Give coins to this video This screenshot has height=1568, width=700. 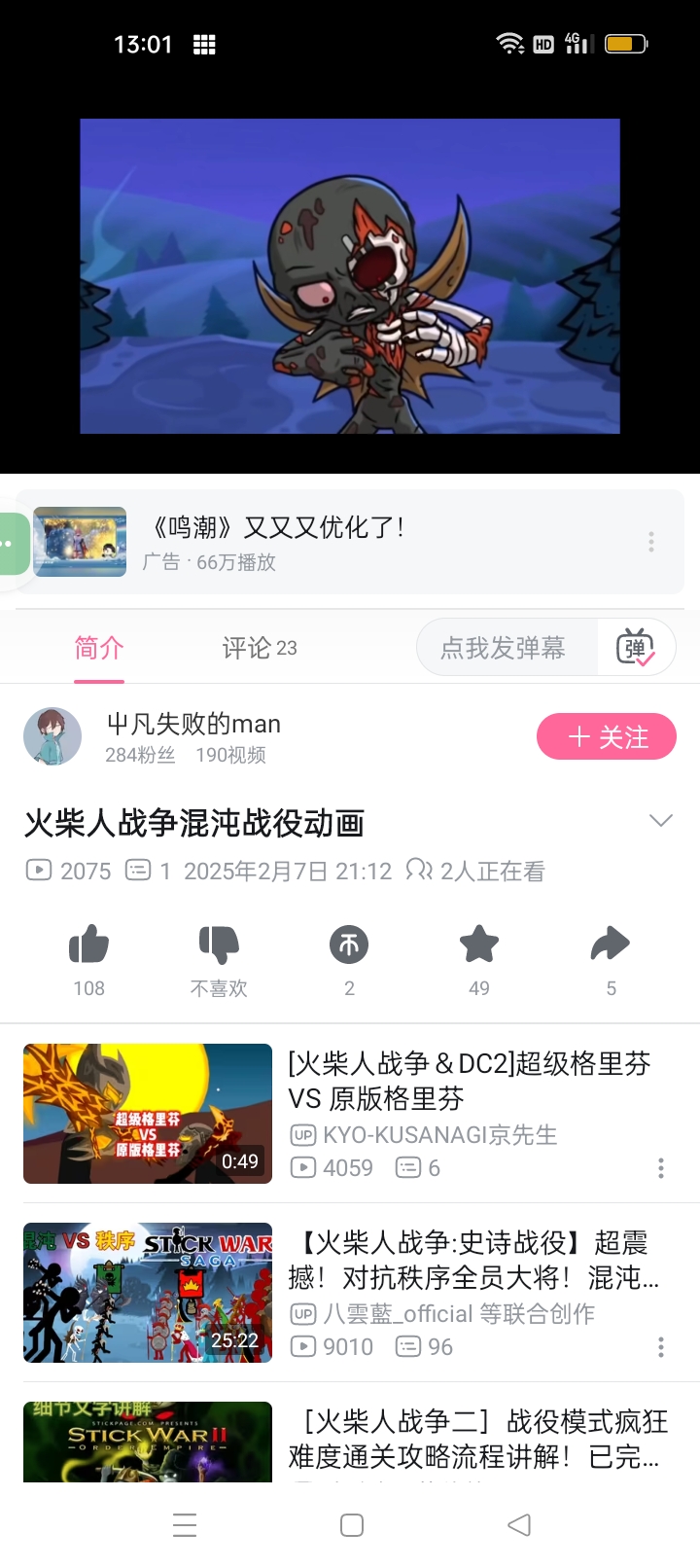pos(349,944)
